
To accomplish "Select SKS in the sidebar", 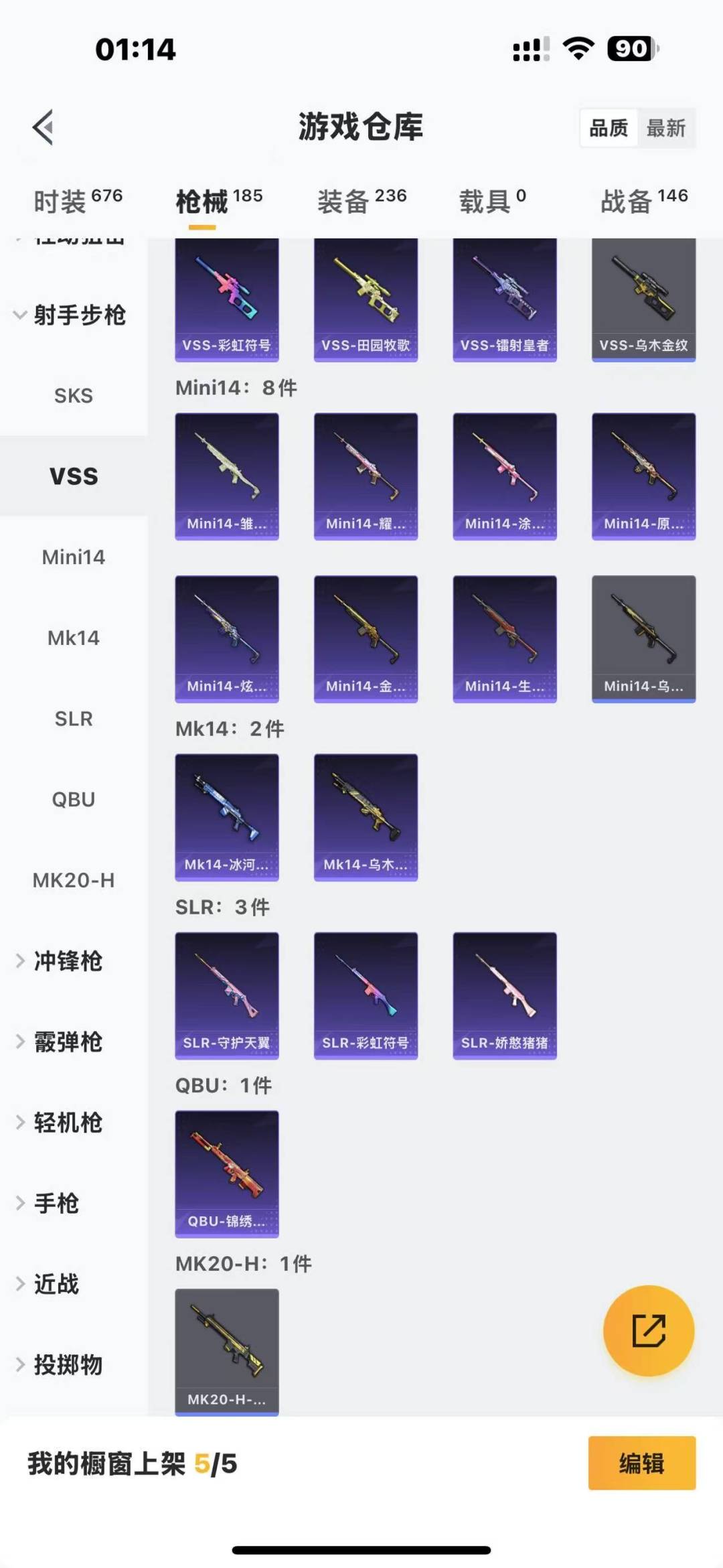I will (x=74, y=396).
